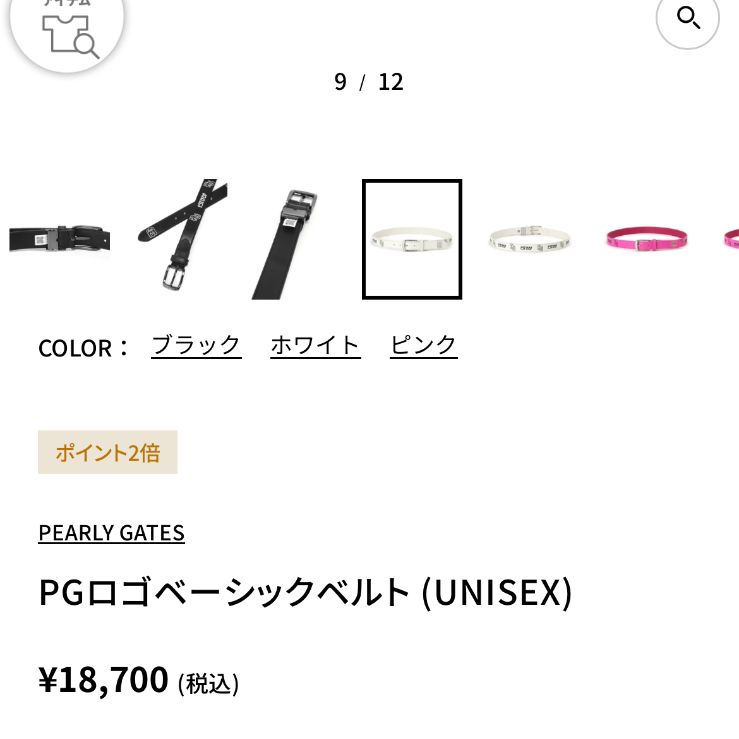This screenshot has height=739, width=739.
Task: Open the item search shirt icon
Action: (x=66, y=28)
